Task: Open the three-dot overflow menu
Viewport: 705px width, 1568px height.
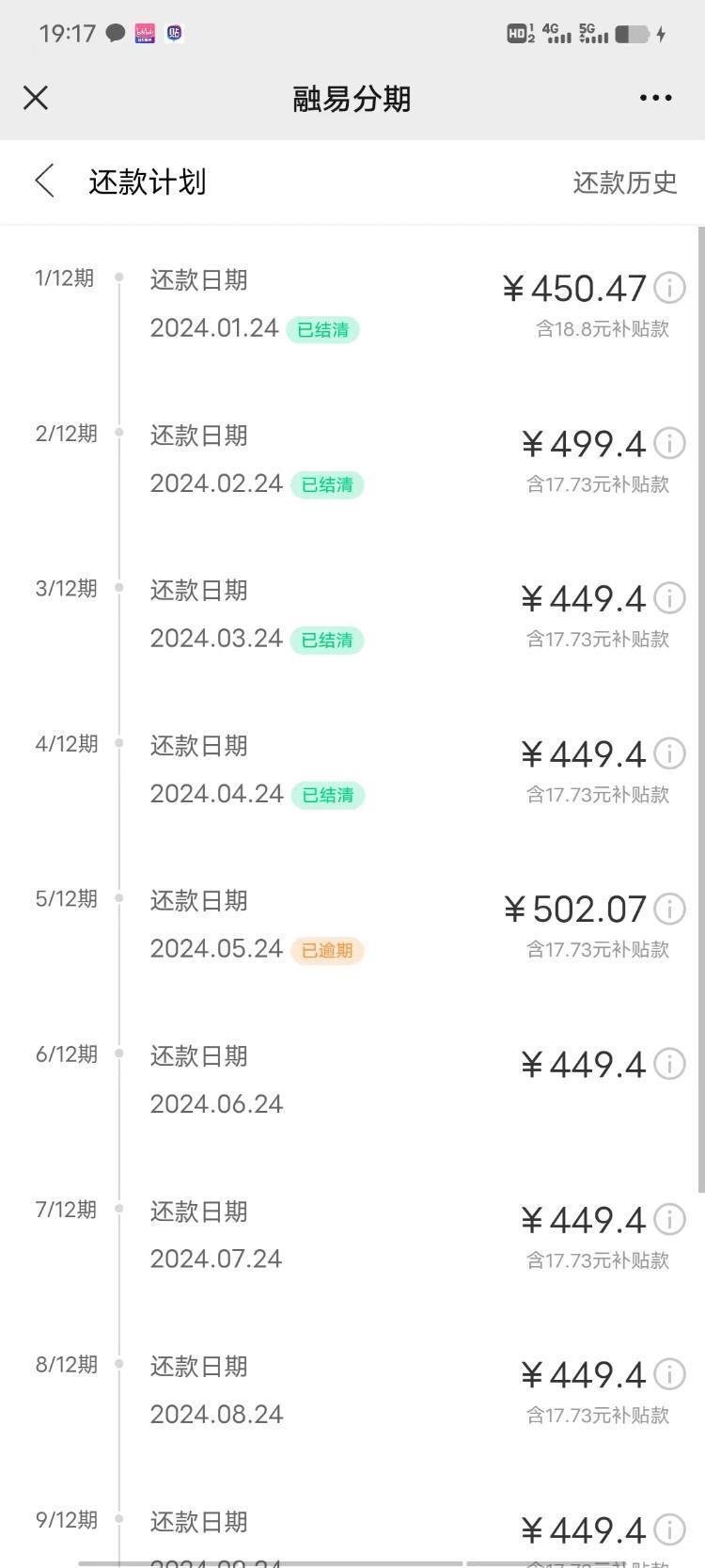Action: pos(655,98)
